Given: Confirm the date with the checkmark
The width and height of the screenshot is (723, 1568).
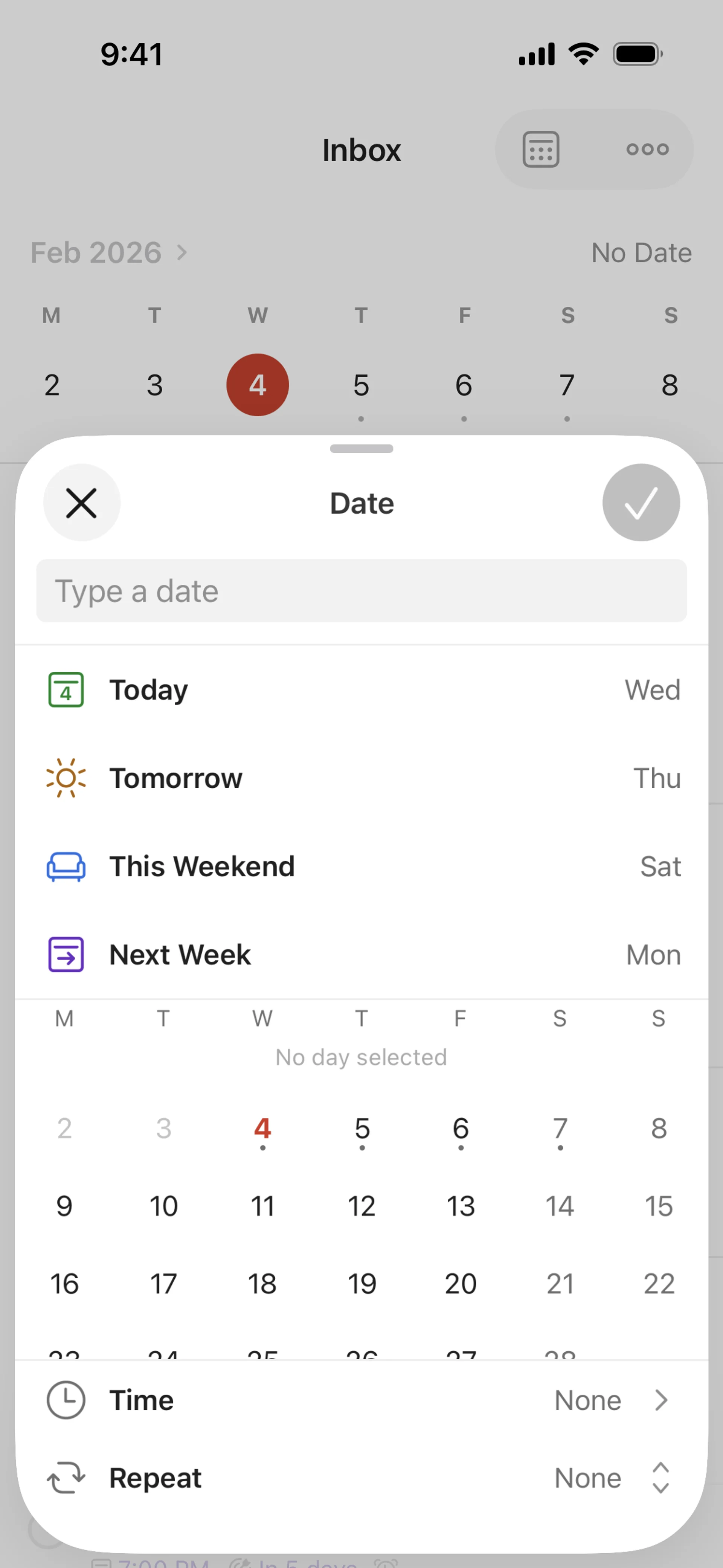Looking at the screenshot, I should 640,503.
